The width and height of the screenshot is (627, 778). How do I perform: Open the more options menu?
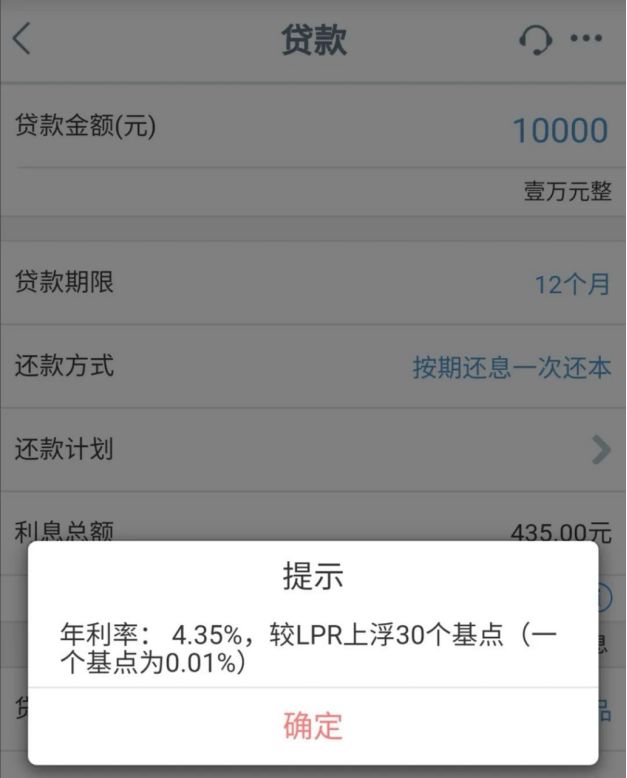click(587, 40)
